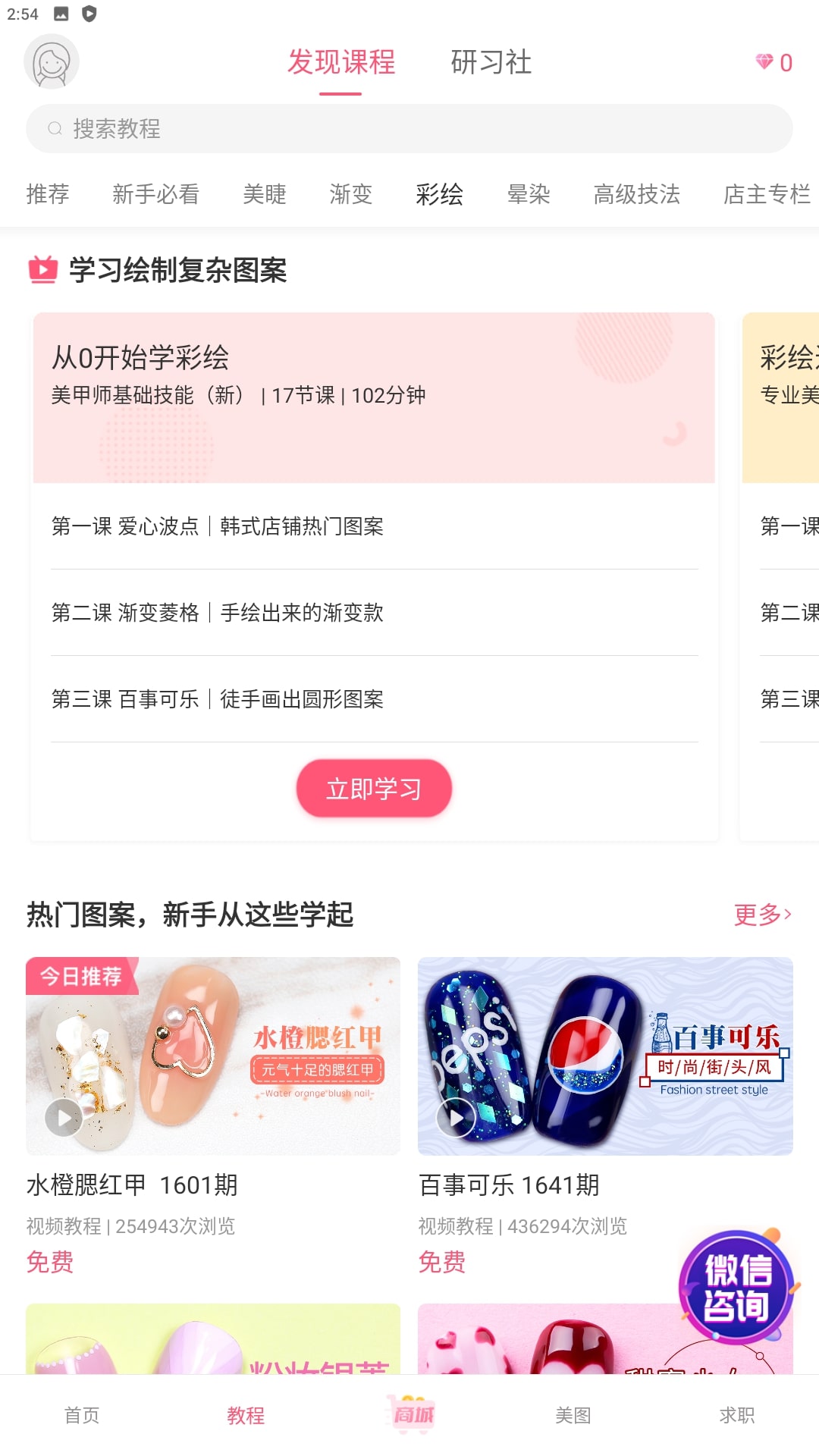View the 高级技法 category
Viewport: 819px width, 1456px height.
click(636, 194)
